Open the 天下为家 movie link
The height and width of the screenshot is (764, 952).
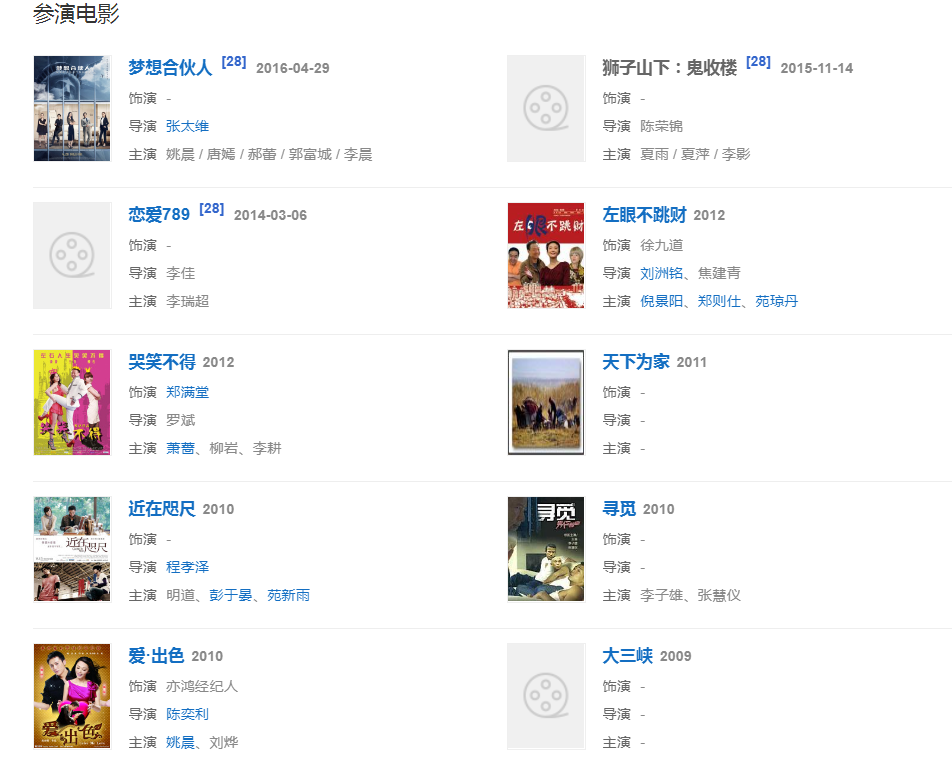click(x=635, y=362)
